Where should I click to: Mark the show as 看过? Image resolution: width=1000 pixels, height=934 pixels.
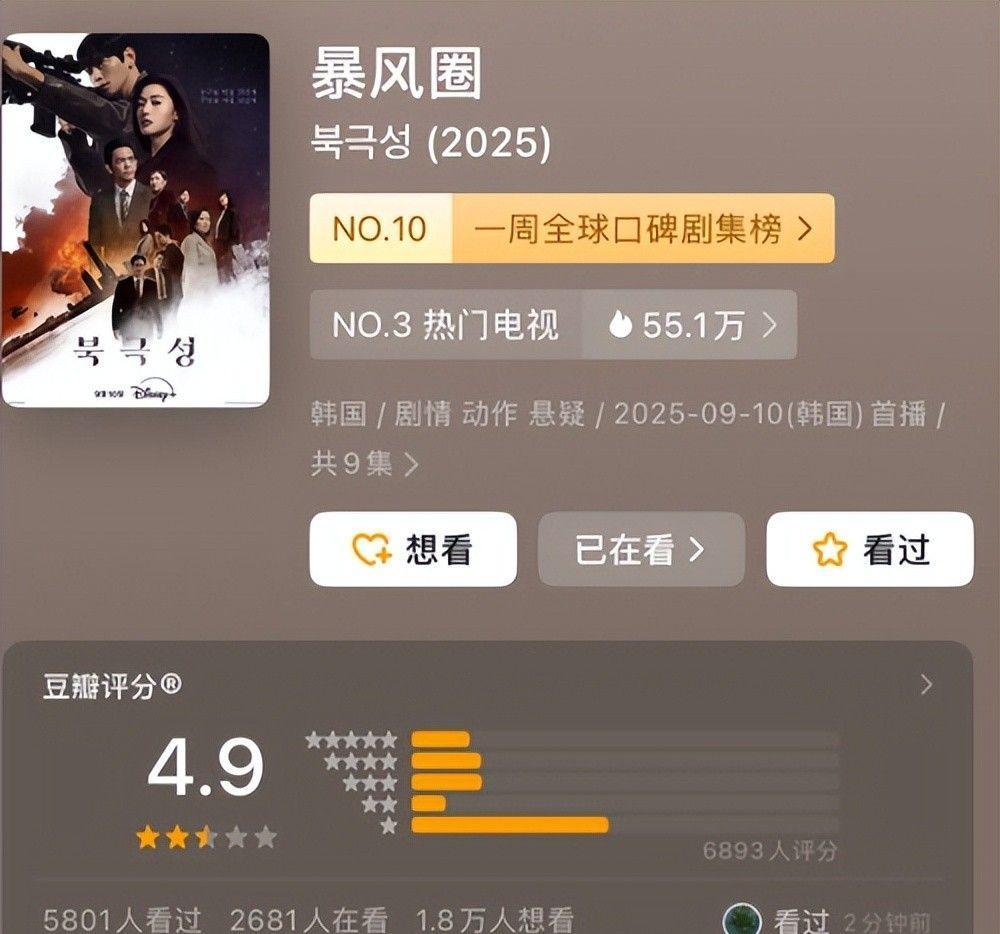(869, 549)
